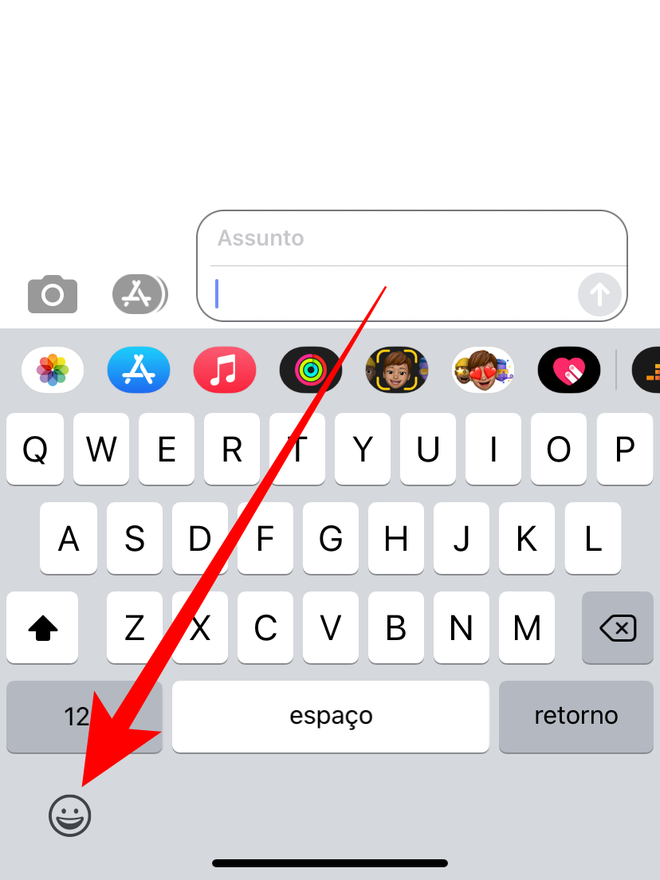Open the Memoji app
This screenshot has width=660, height=880.
coord(396,371)
